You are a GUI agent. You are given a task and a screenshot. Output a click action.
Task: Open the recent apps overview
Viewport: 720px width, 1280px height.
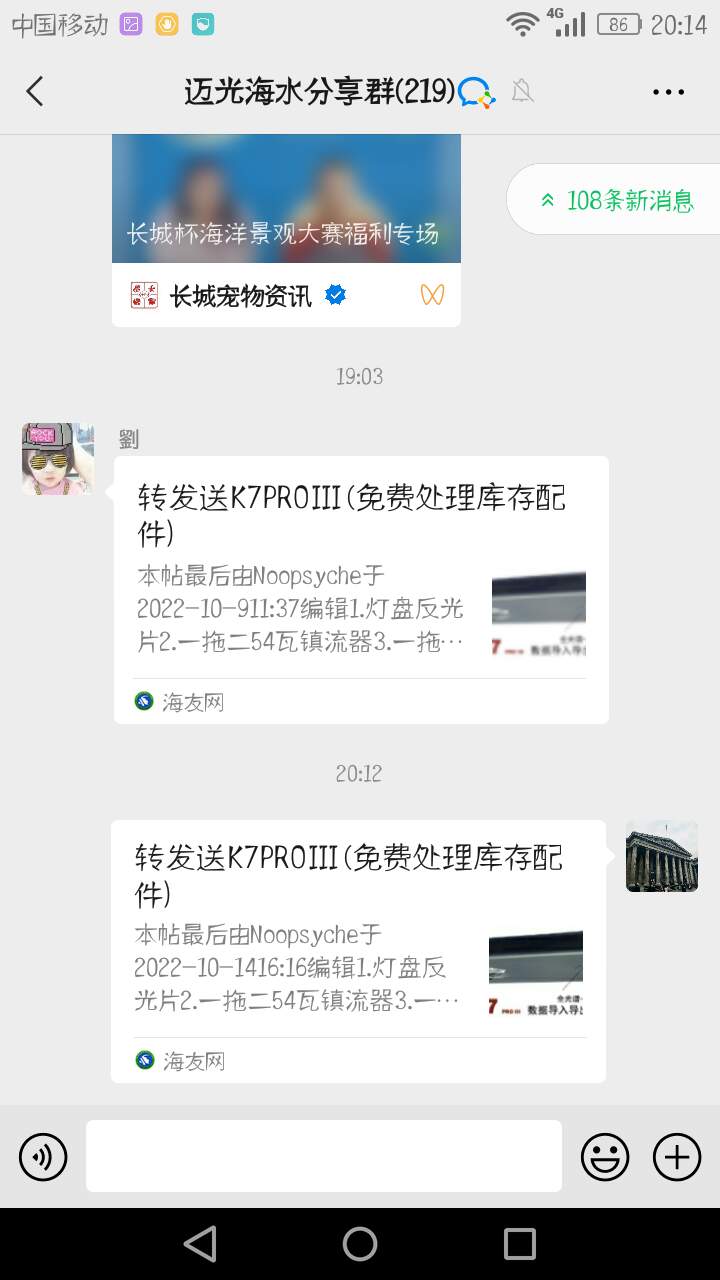click(x=520, y=1244)
